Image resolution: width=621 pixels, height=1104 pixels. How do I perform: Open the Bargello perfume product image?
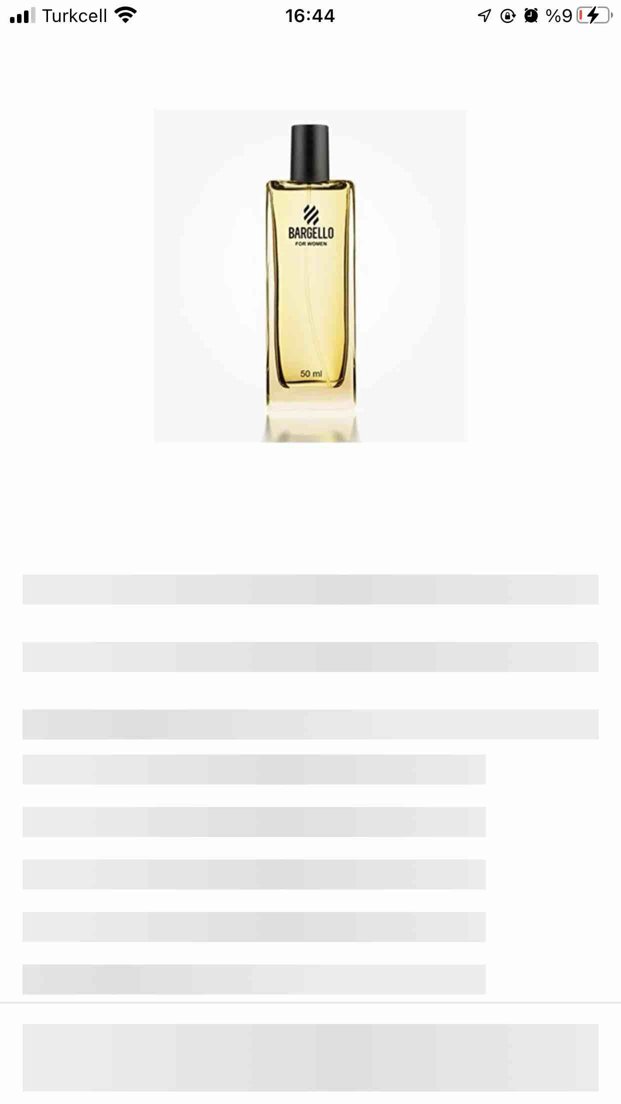point(310,276)
